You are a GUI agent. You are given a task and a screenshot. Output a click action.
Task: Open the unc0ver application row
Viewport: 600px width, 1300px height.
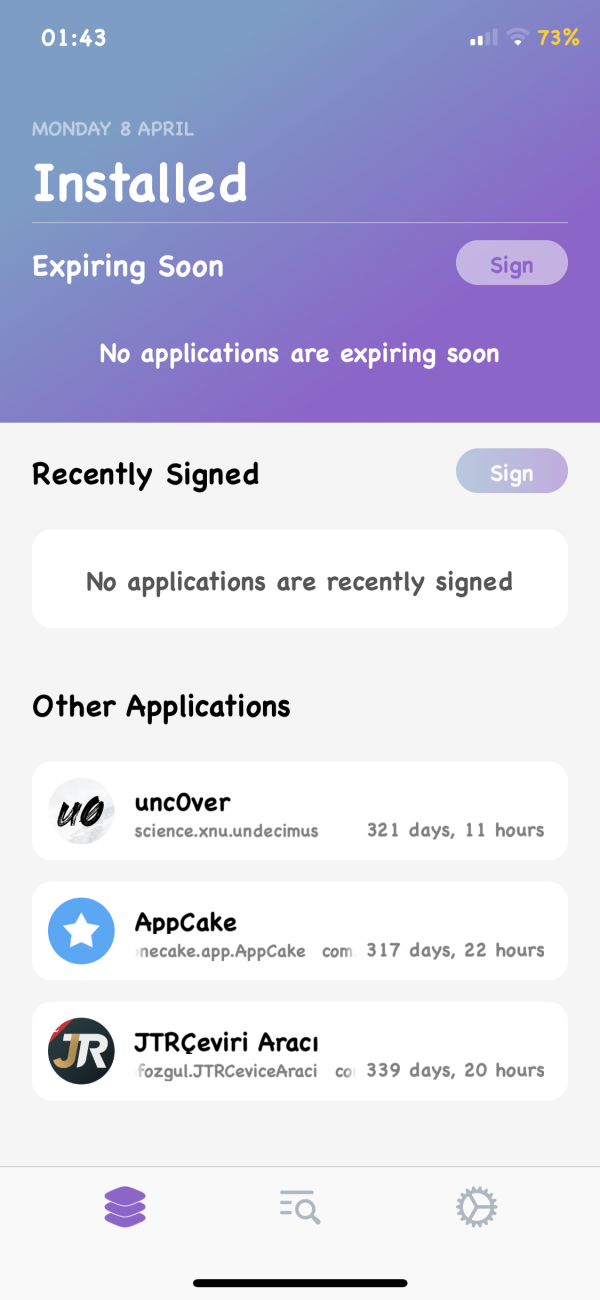[x=300, y=811]
